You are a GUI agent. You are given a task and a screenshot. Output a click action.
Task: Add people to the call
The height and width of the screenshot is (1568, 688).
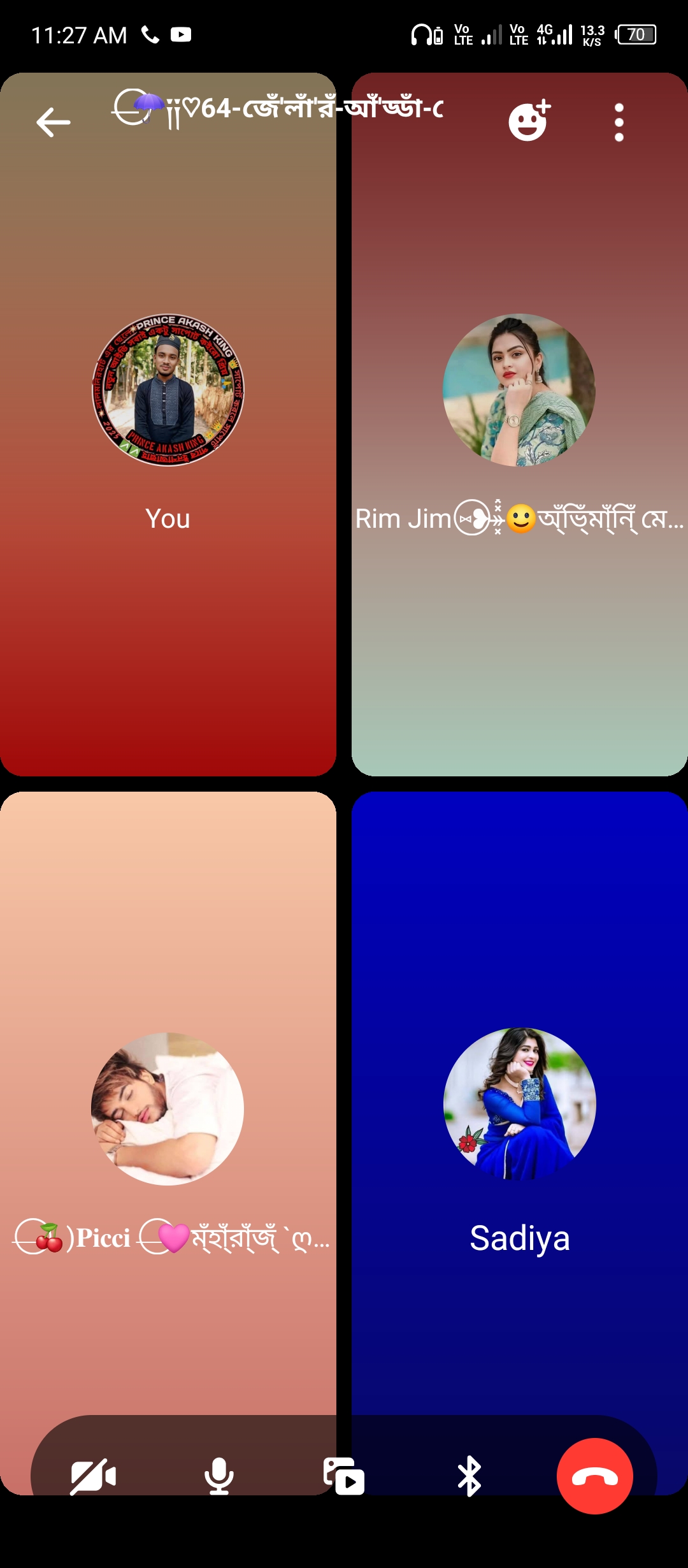click(529, 120)
